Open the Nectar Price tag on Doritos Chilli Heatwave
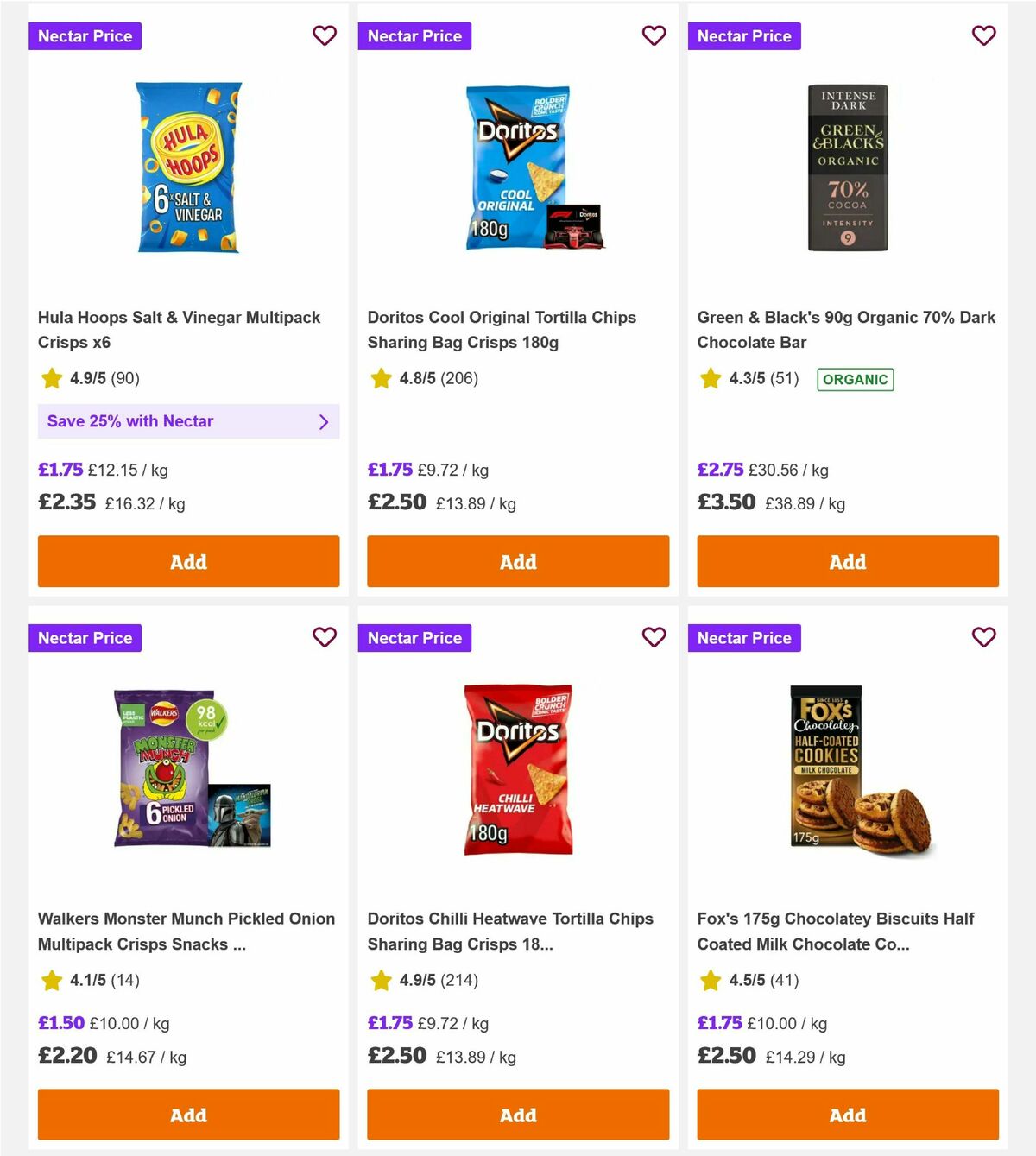Image resolution: width=1036 pixels, height=1156 pixels. (x=414, y=637)
